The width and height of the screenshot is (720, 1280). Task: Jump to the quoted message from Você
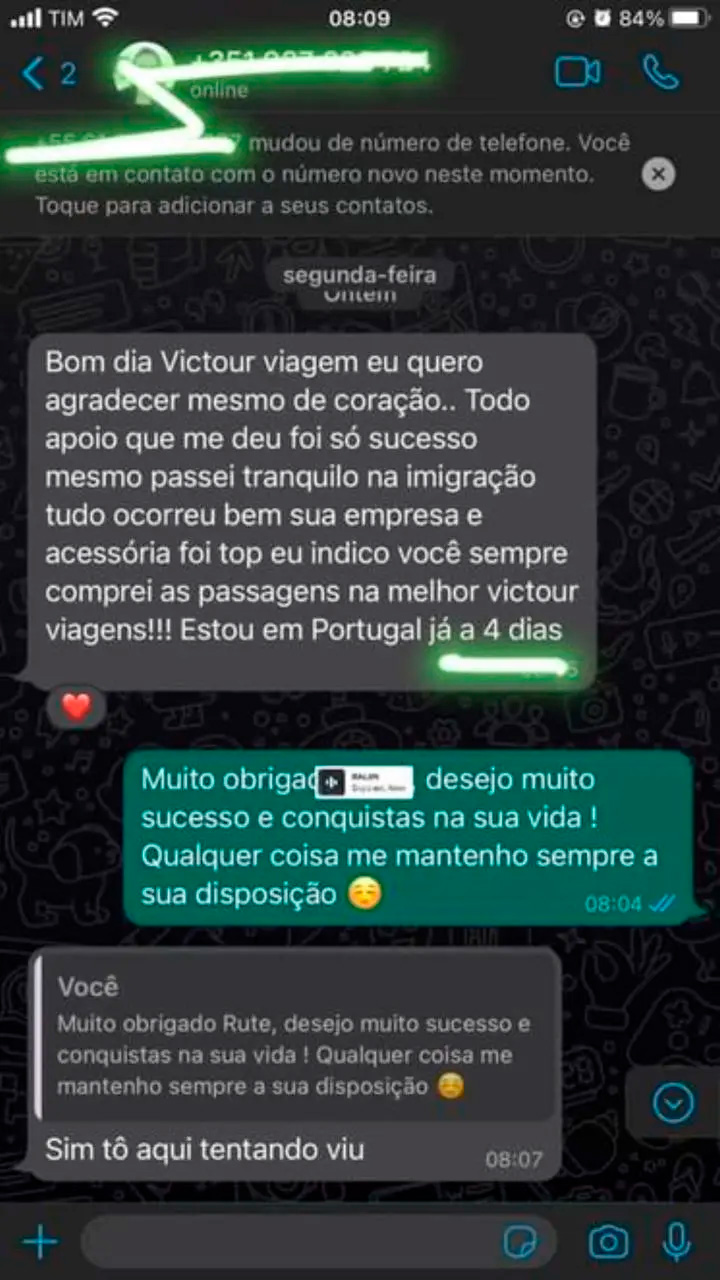[x=295, y=1035]
